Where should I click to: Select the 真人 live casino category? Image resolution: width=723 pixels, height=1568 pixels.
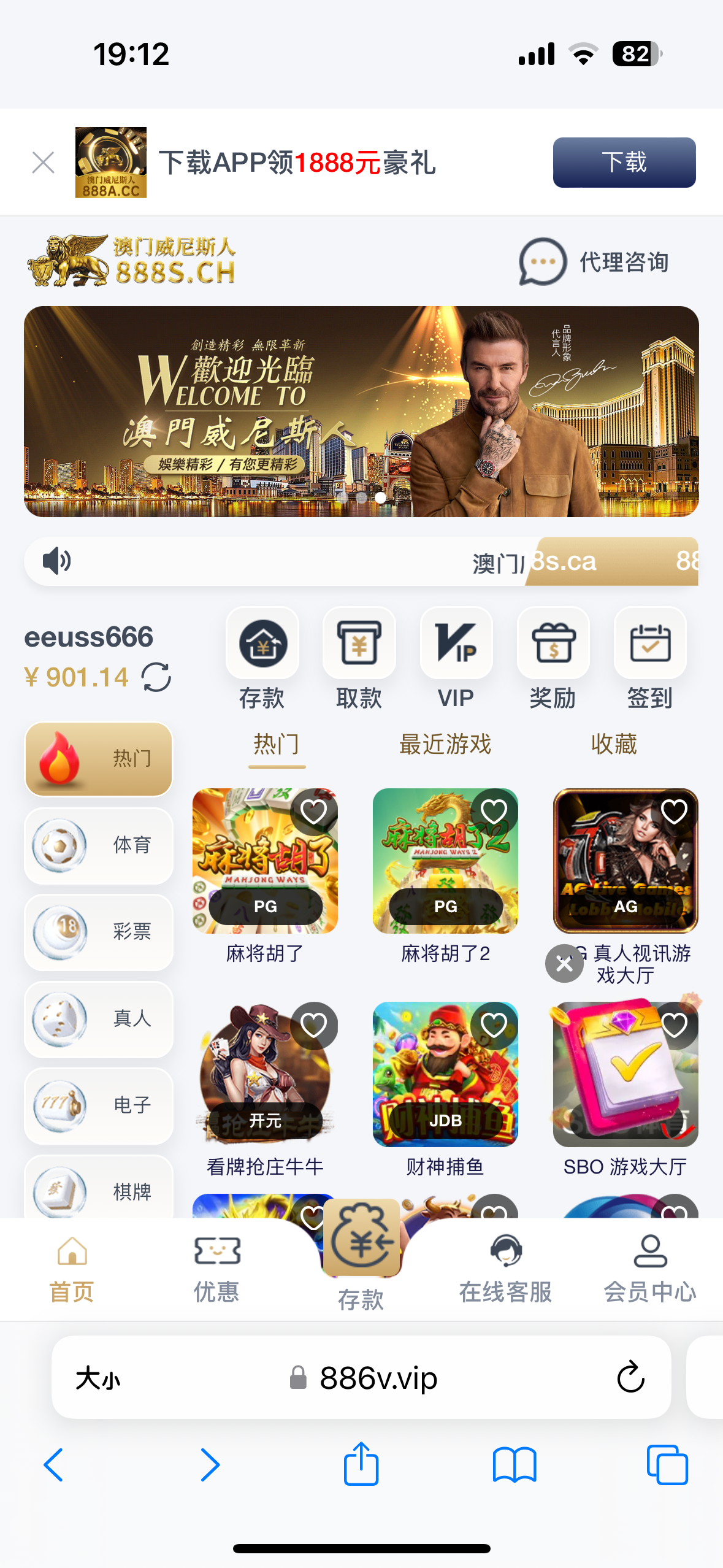pyautogui.click(x=99, y=1019)
